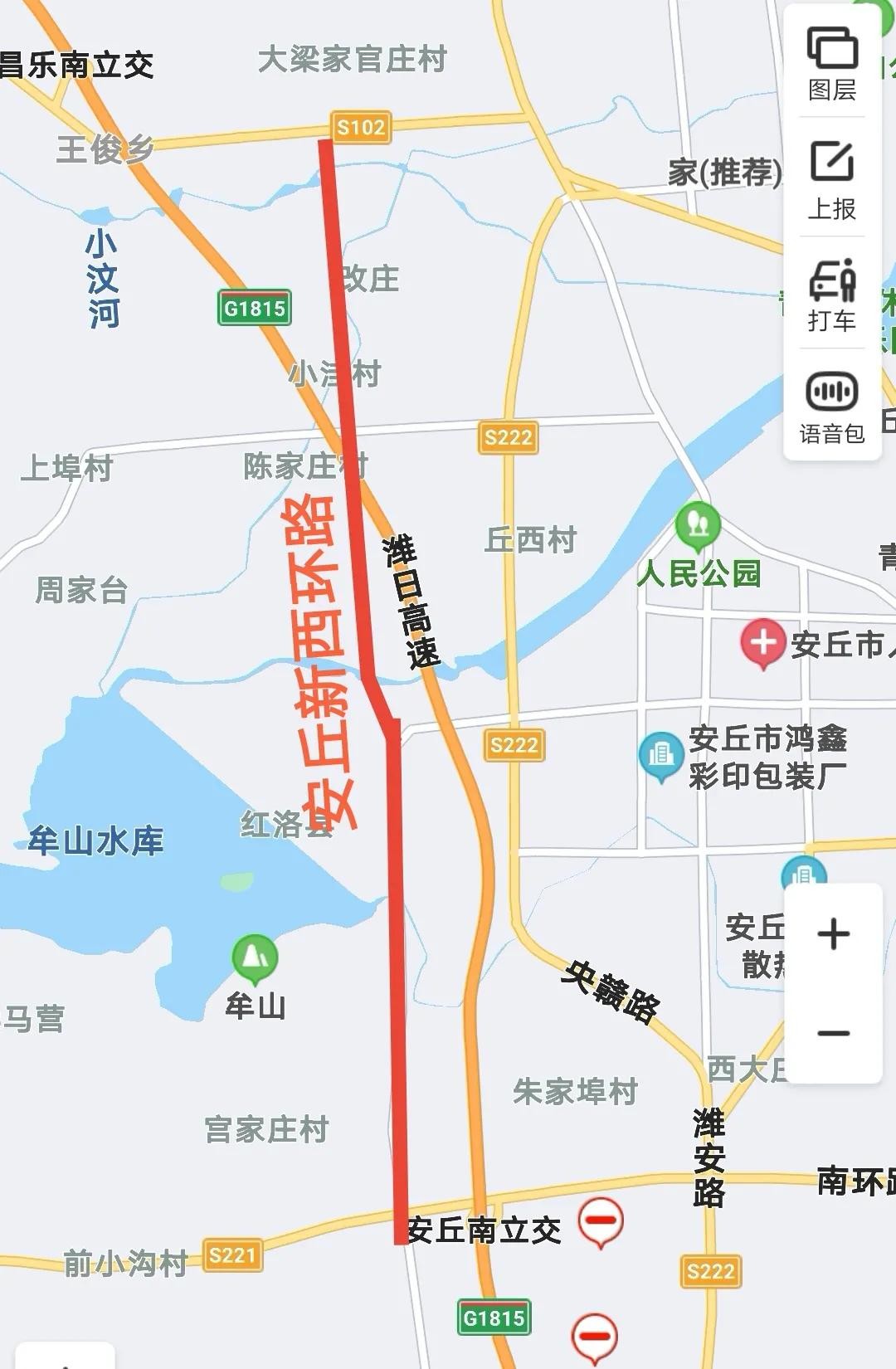Screen dimensions: 896x1369
Task: Open the 图层 layers panel
Action: tap(832, 63)
